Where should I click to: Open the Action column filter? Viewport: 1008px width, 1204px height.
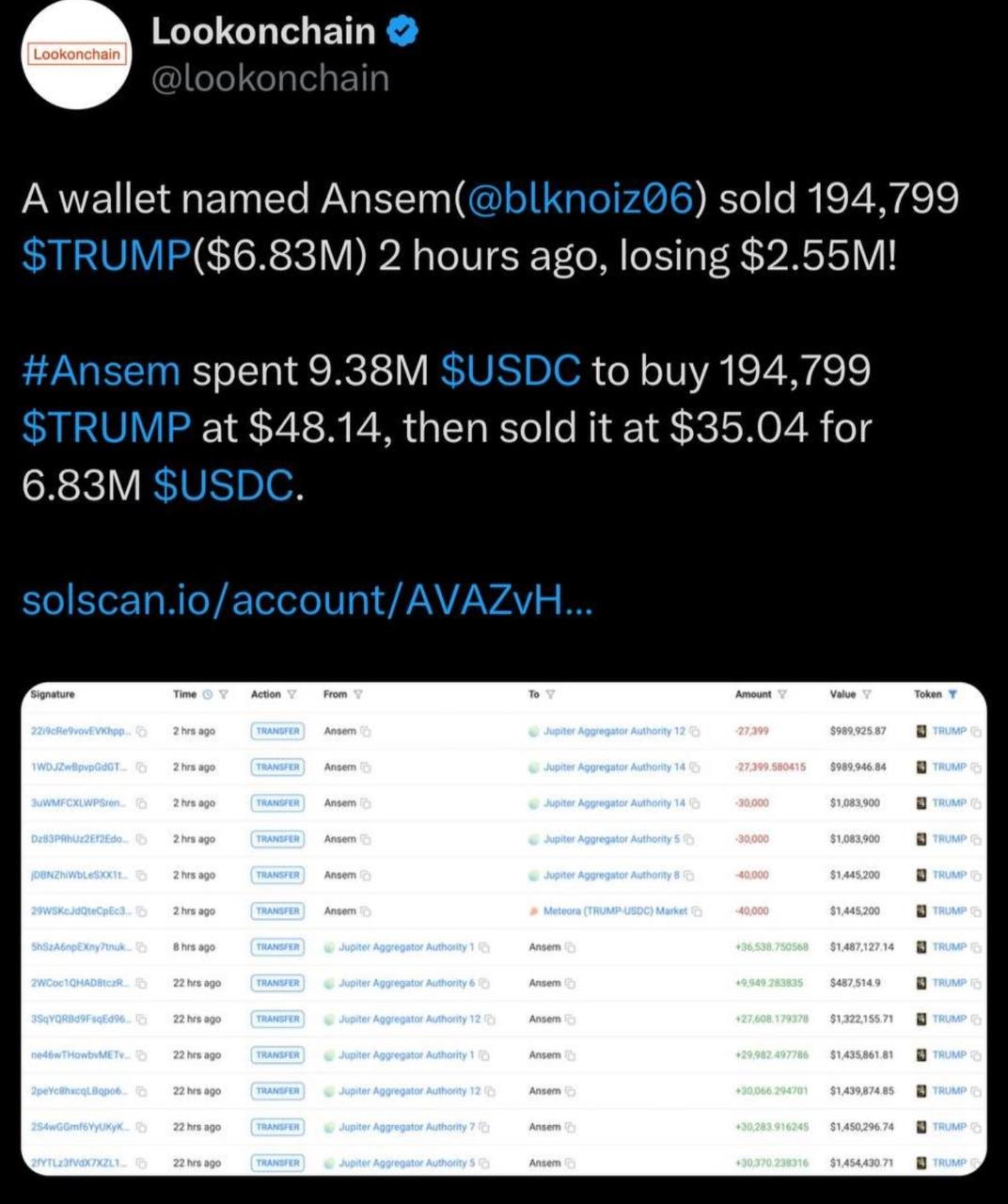[x=290, y=694]
